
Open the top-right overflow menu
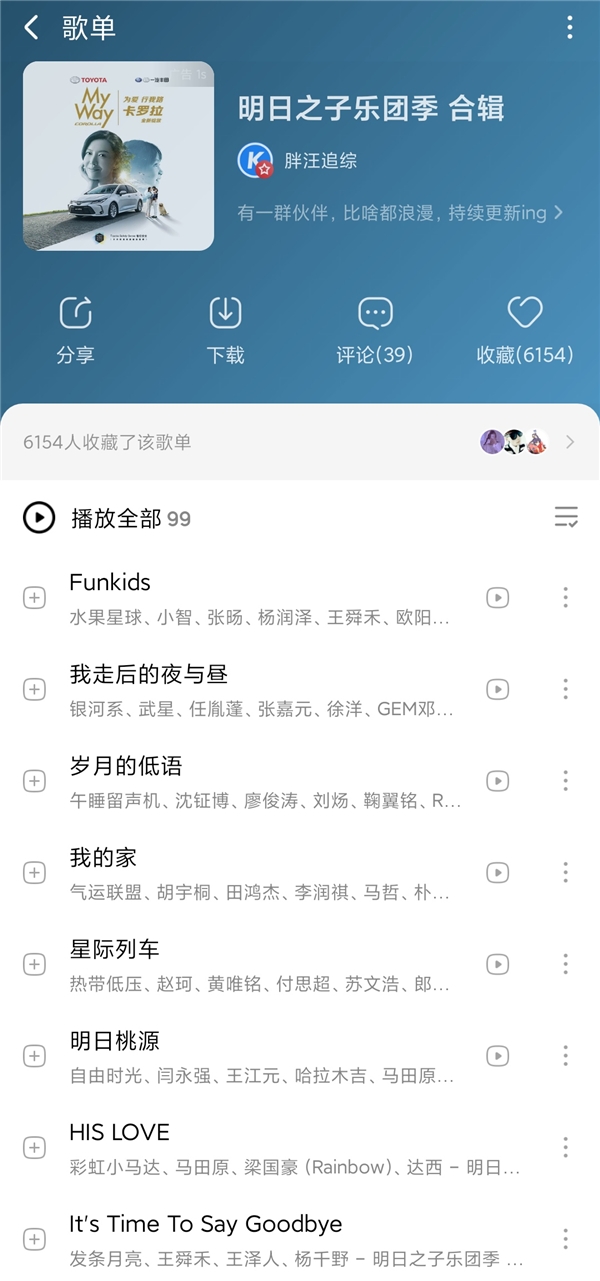point(570,28)
